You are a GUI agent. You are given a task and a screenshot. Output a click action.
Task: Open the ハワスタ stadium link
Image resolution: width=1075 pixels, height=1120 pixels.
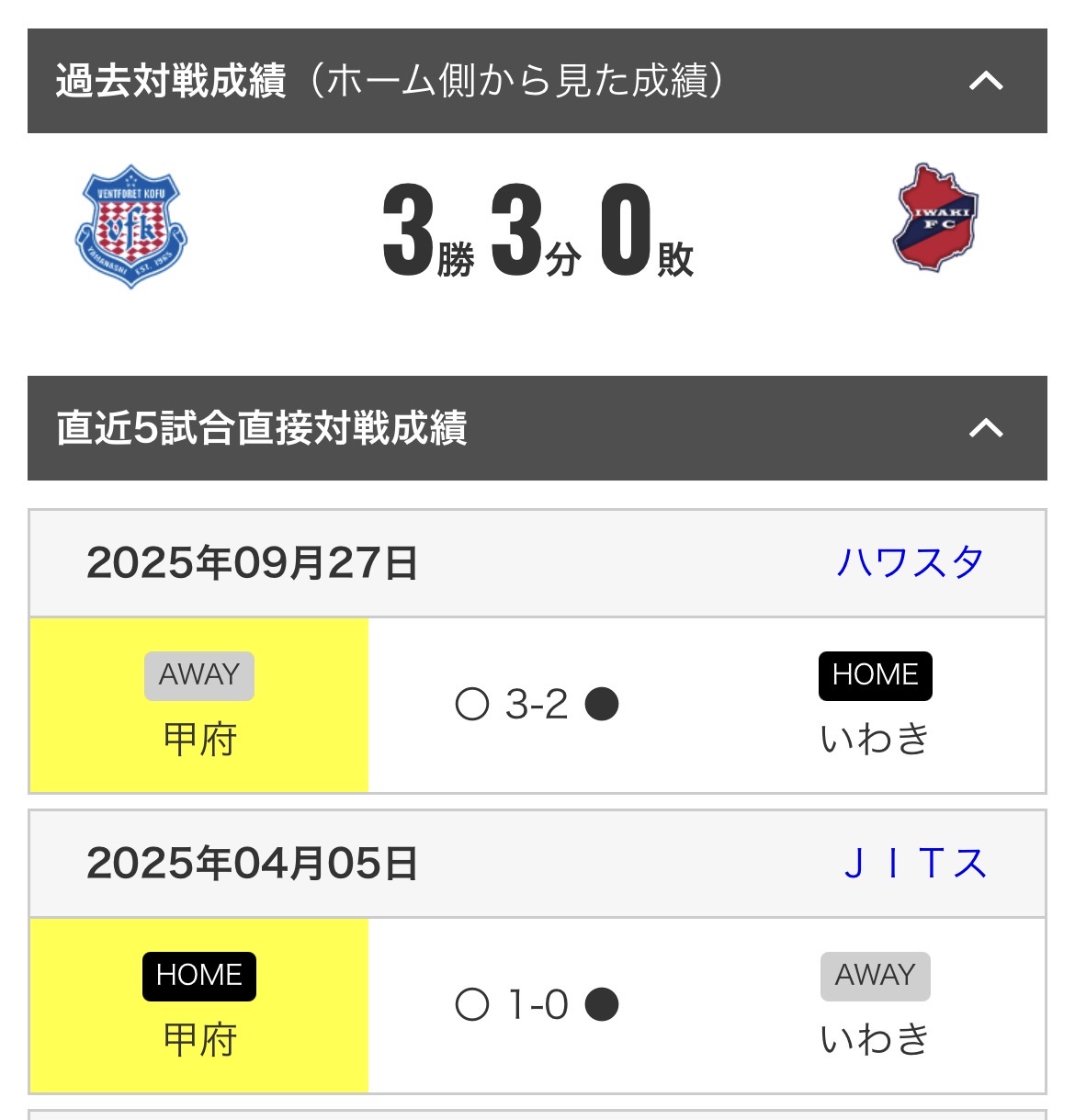point(910,562)
